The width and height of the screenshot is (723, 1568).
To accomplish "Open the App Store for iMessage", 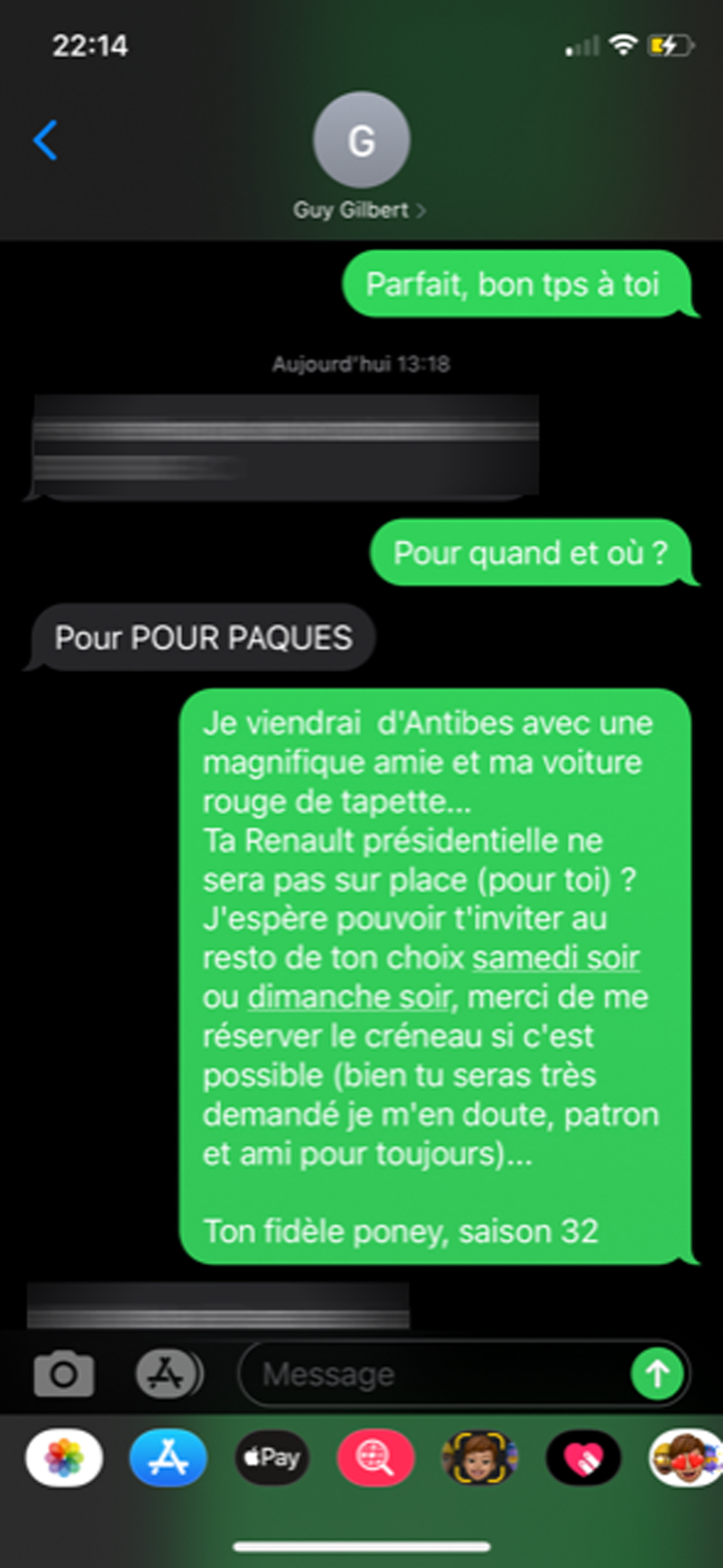I will tap(168, 1458).
